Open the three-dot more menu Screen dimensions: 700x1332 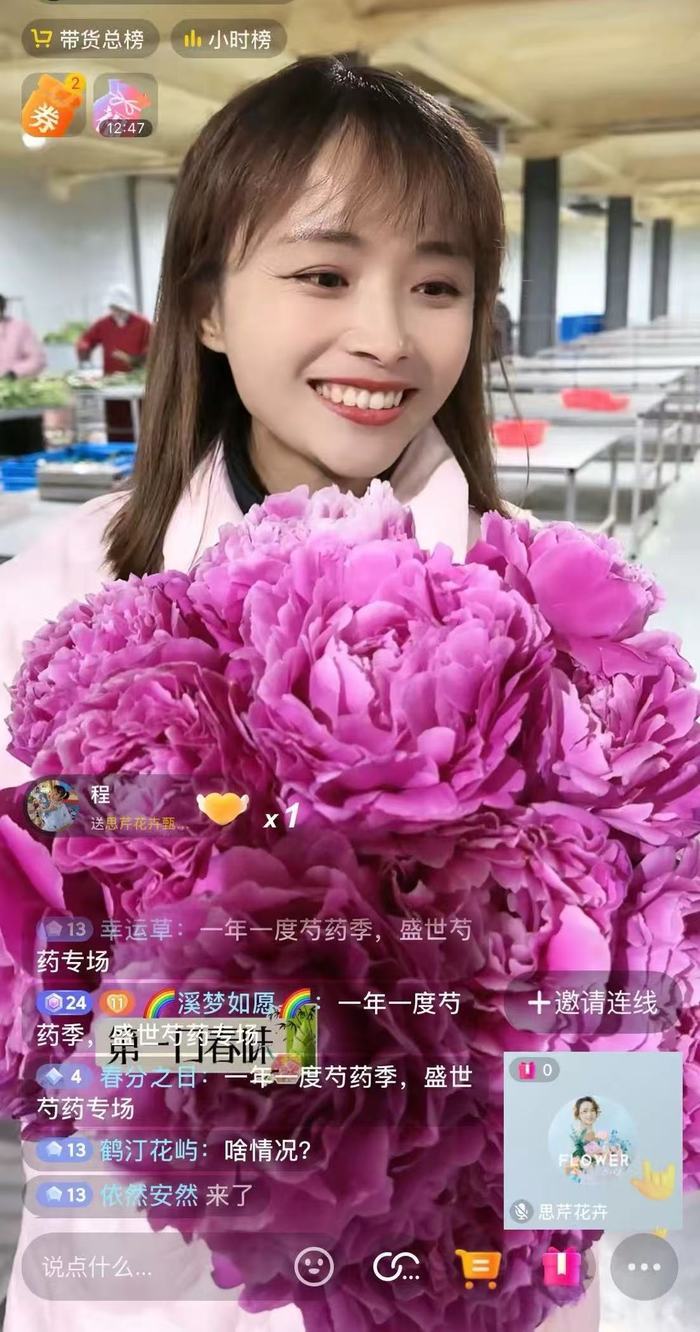point(643,1267)
